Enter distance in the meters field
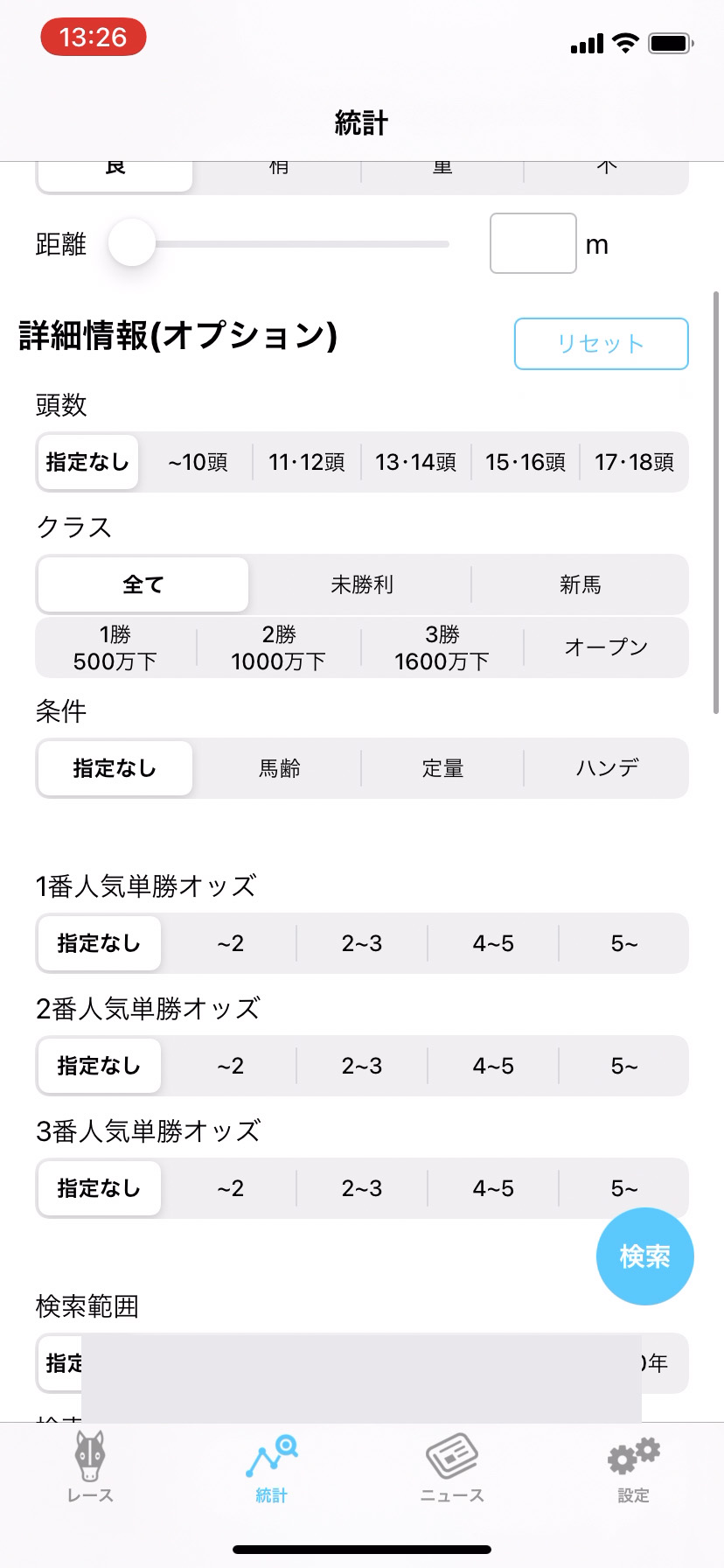The height and width of the screenshot is (1568, 724). pos(533,243)
